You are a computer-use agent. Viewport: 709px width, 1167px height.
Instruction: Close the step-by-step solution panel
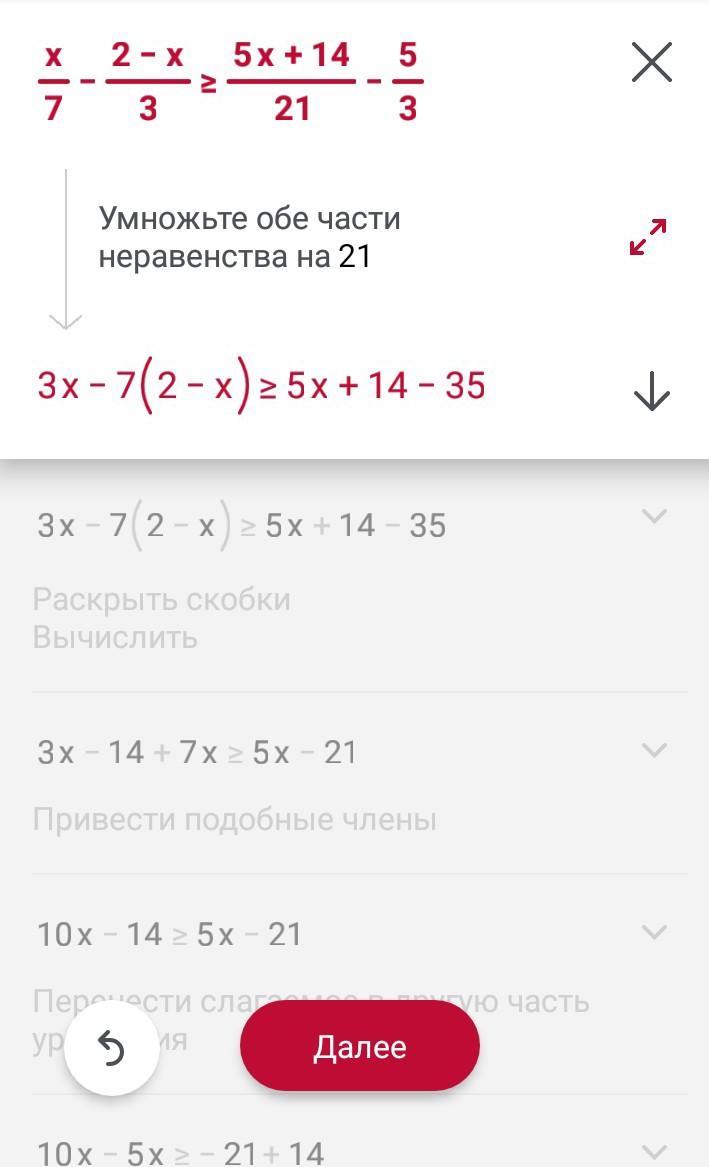[x=651, y=64]
